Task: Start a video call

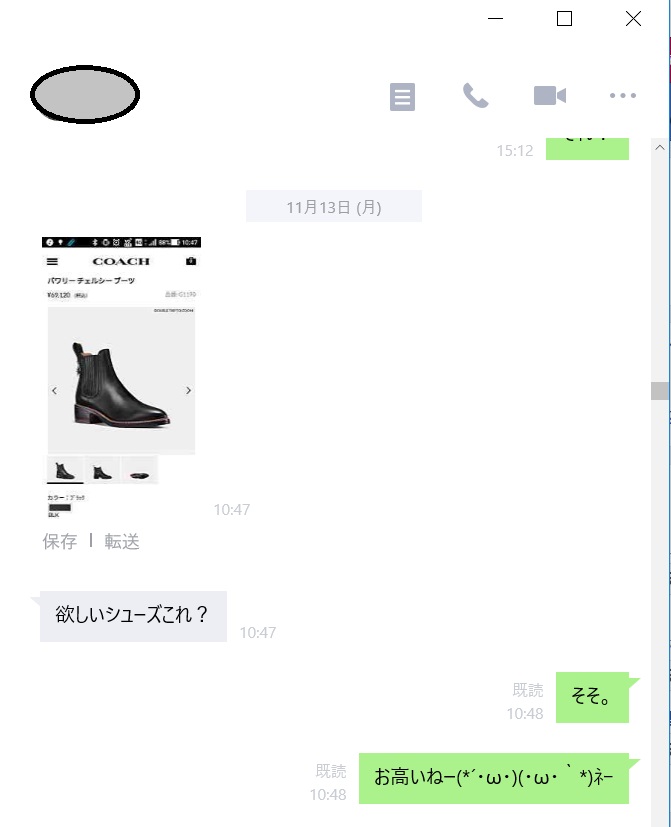Action: 549,96
